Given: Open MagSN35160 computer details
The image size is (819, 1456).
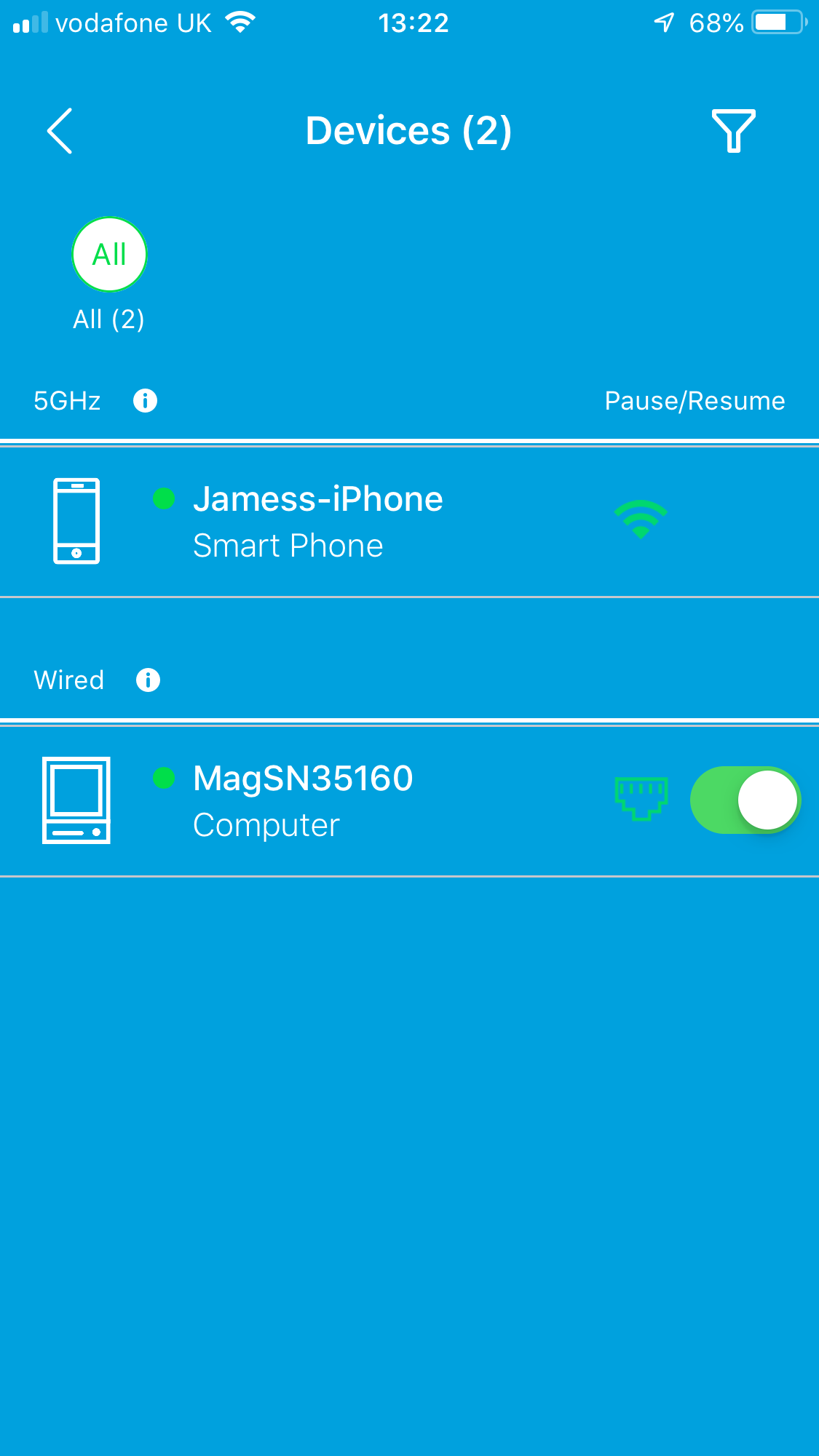Looking at the screenshot, I should click(304, 800).
